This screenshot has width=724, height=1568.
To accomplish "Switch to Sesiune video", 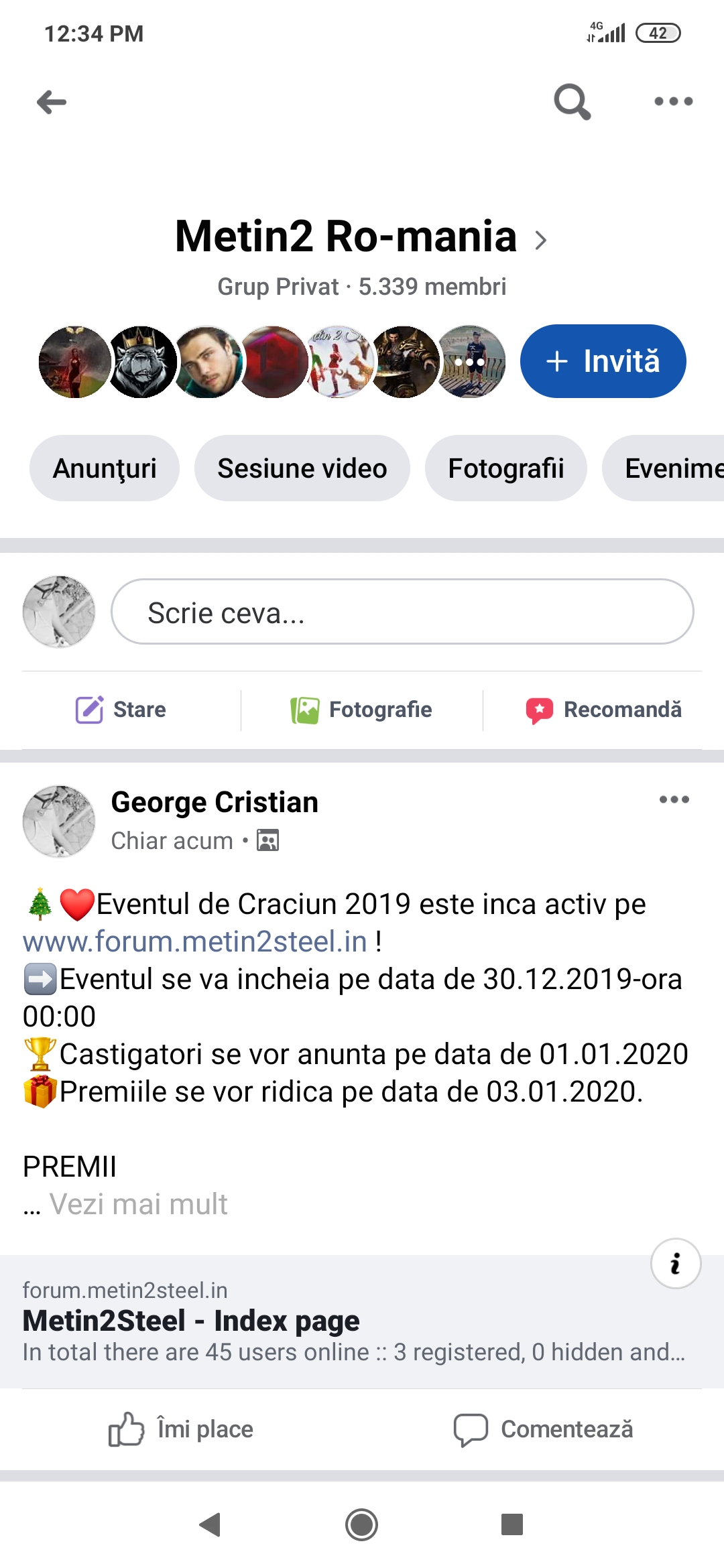I will pyautogui.click(x=302, y=468).
